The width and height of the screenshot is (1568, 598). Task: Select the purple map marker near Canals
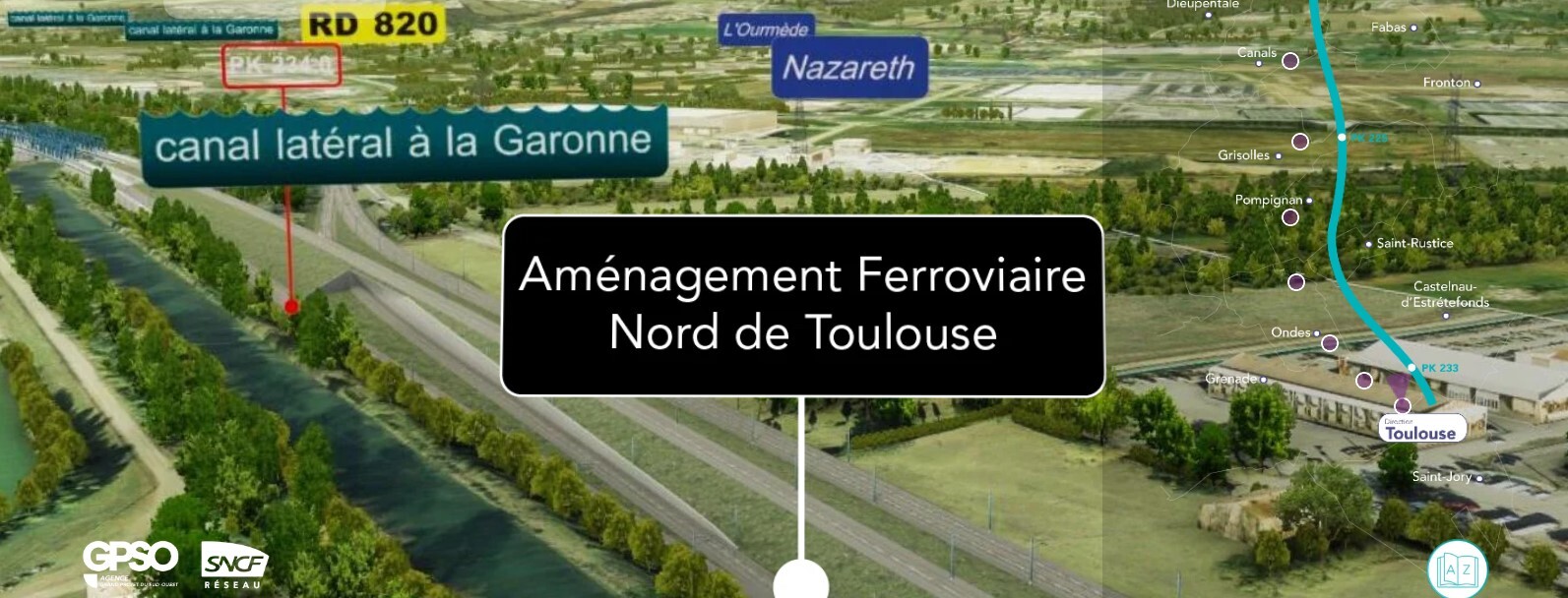(1289, 61)
